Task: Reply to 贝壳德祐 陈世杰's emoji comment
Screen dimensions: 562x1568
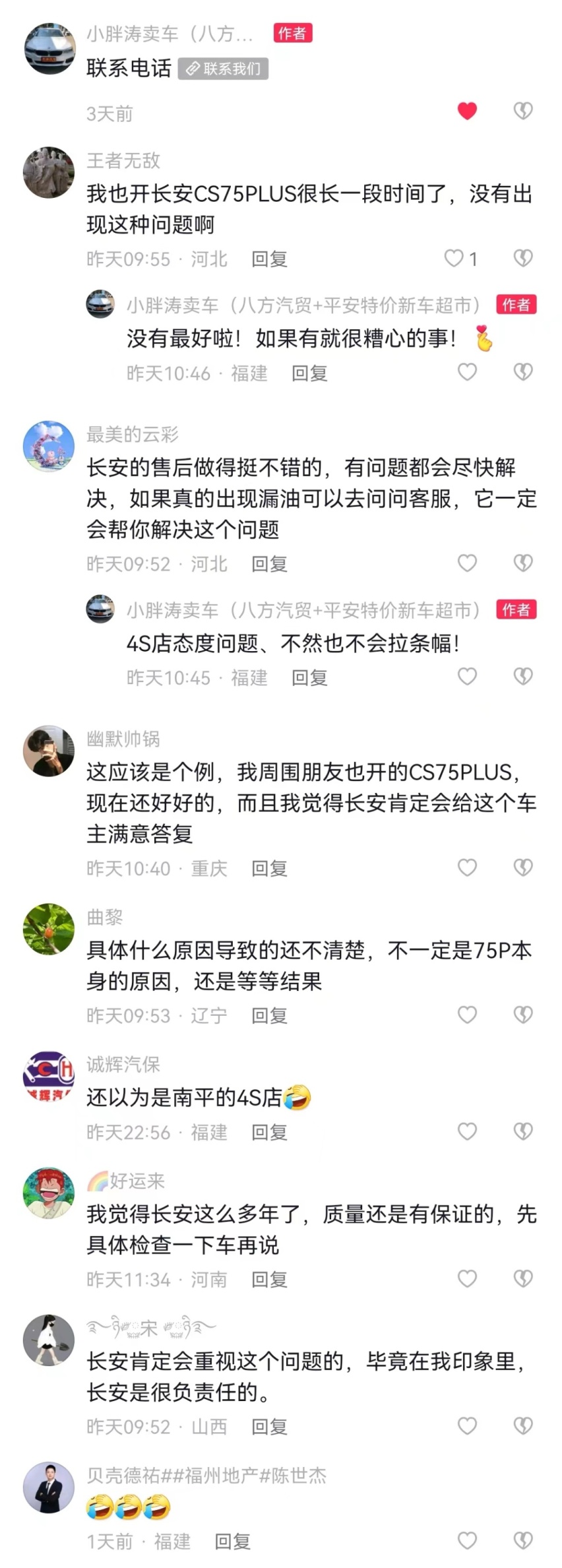Action: pos(232,1542)
